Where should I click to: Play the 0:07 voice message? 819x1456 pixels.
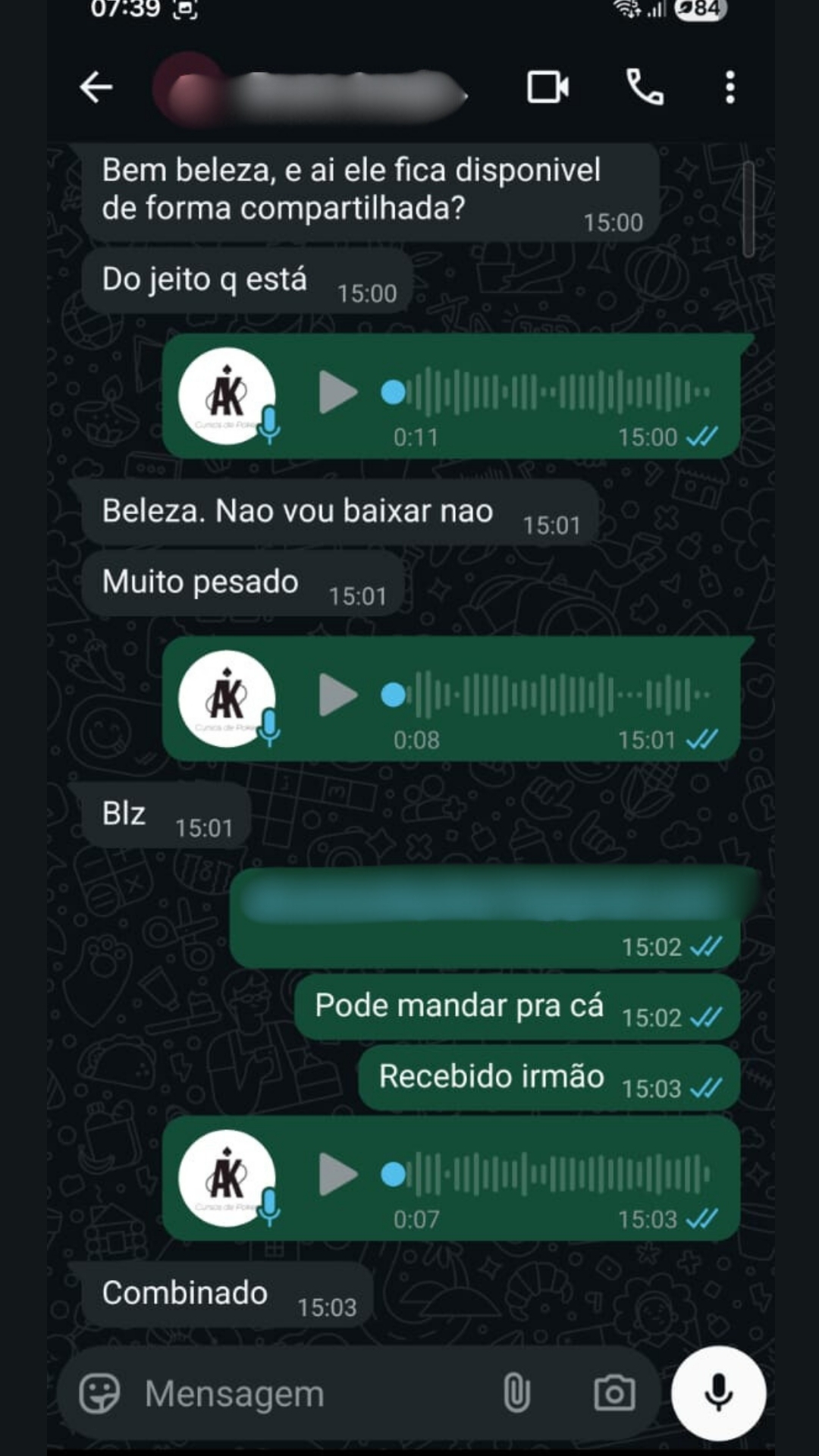[337, 1174]
